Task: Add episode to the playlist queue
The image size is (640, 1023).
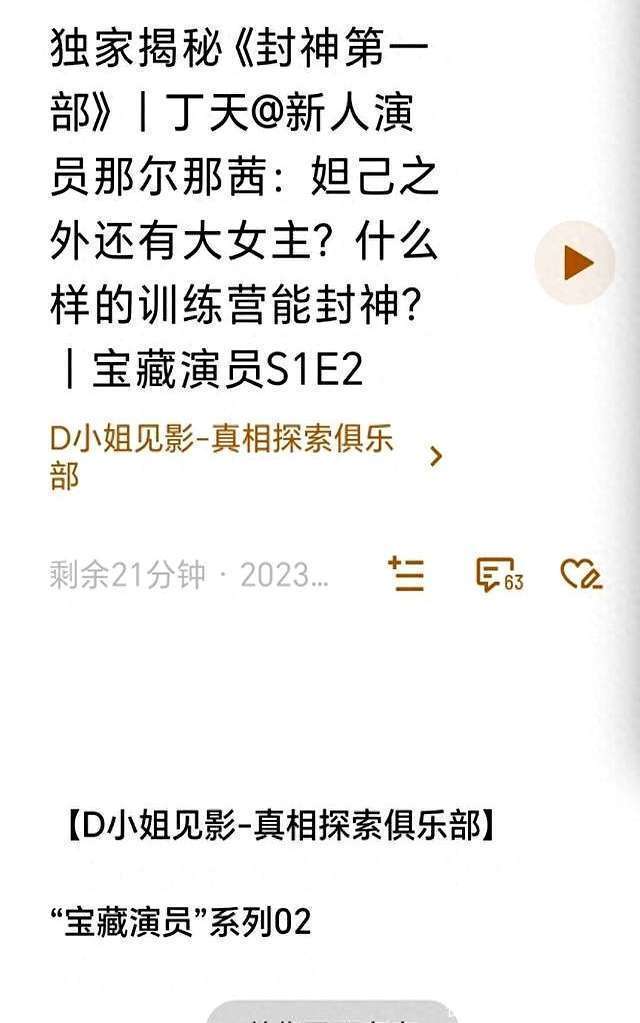Action: pos(406,574)
